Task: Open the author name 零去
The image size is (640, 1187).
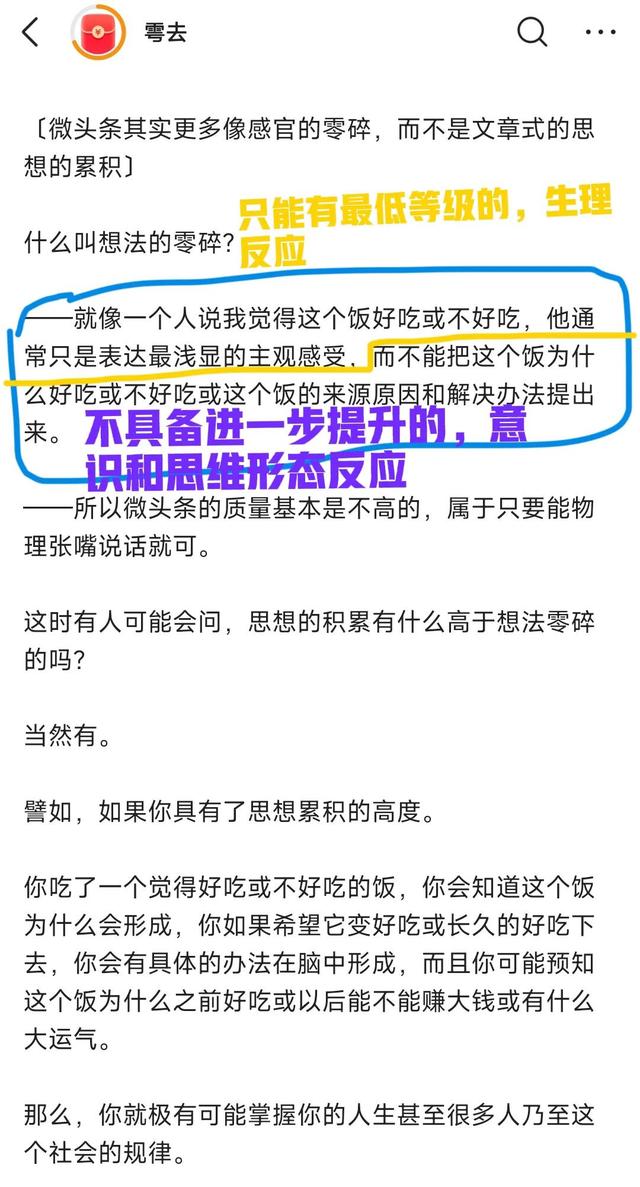Action: (x=164, y=32)
